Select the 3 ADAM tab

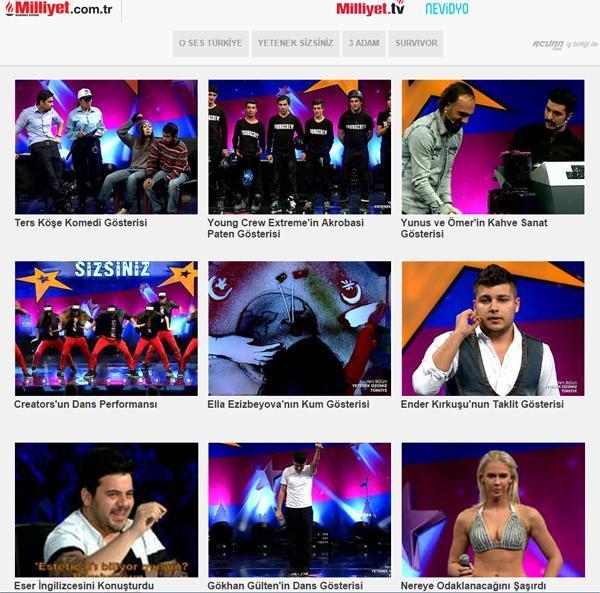363,44
